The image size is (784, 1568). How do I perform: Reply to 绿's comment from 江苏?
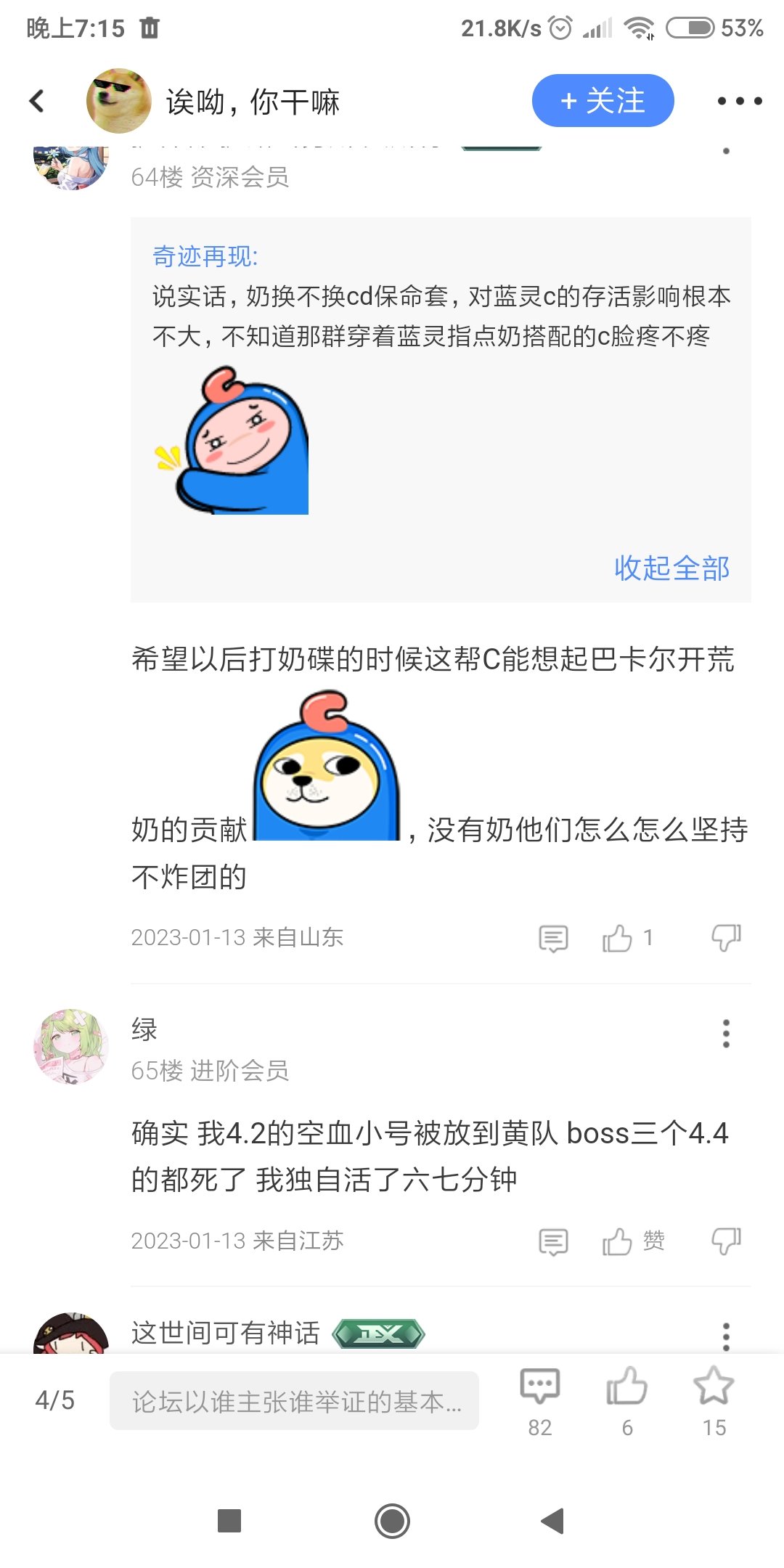point(553,1241)
